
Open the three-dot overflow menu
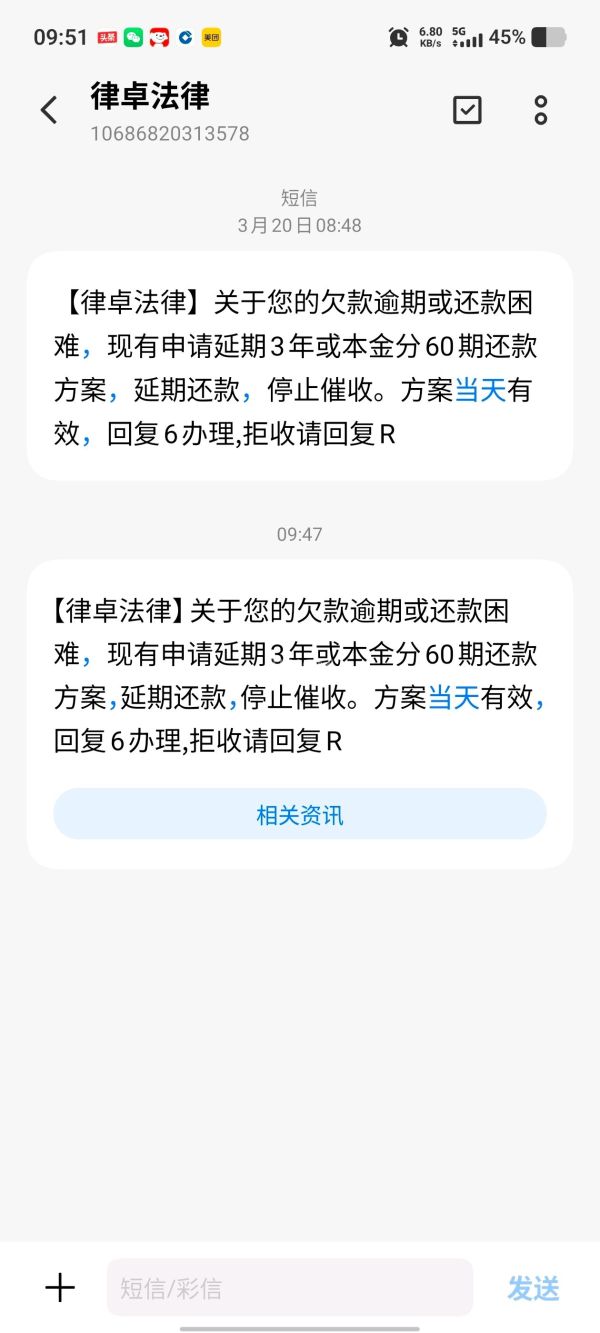point(540,110)
